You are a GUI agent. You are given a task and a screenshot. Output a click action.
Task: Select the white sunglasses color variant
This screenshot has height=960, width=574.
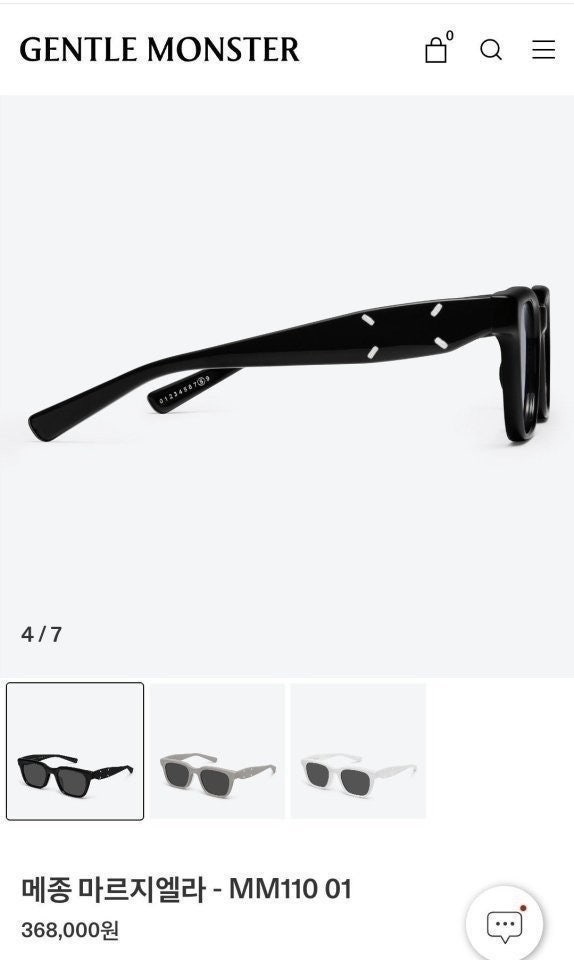[x=359, y=751]
